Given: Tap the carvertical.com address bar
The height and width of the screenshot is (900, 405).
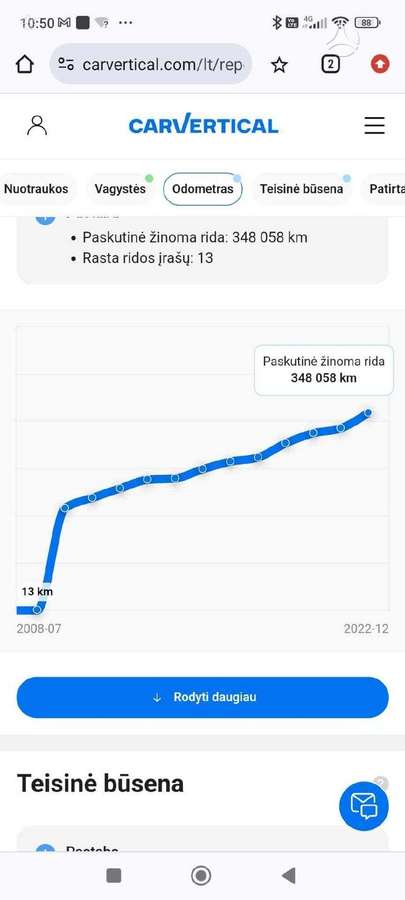Looking at the screenshot, I should pos(151,64).
